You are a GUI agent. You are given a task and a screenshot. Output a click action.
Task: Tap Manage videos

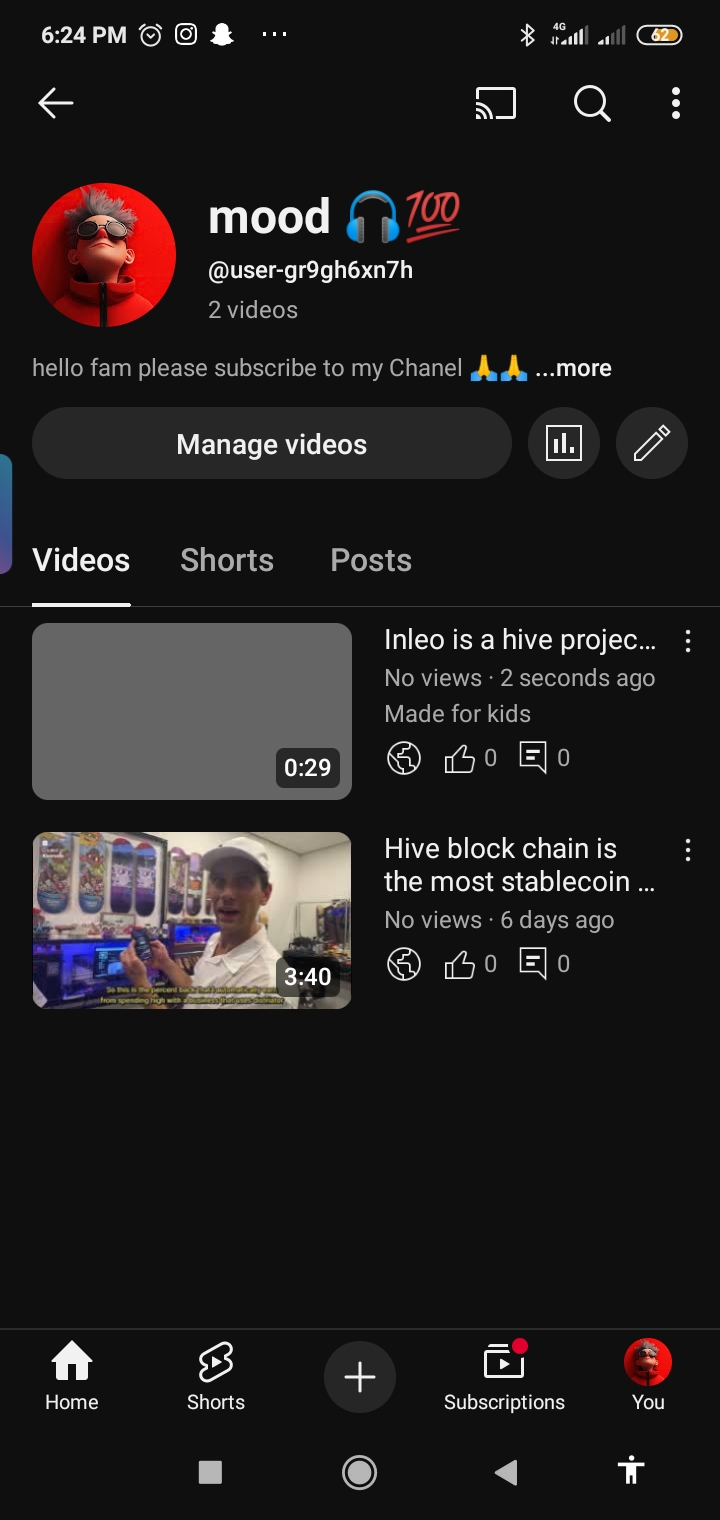pos(271,443)
